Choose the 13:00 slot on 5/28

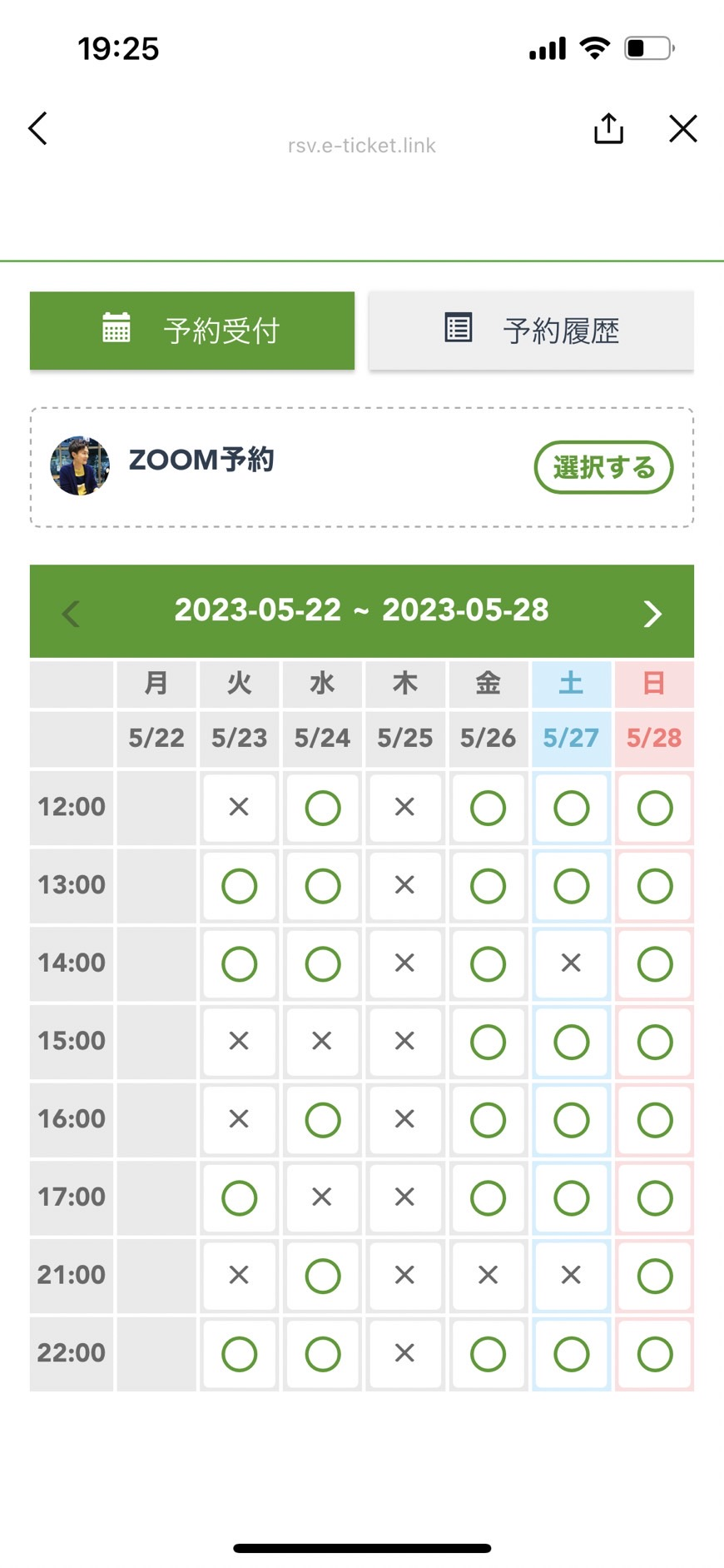tap(654, 886)
